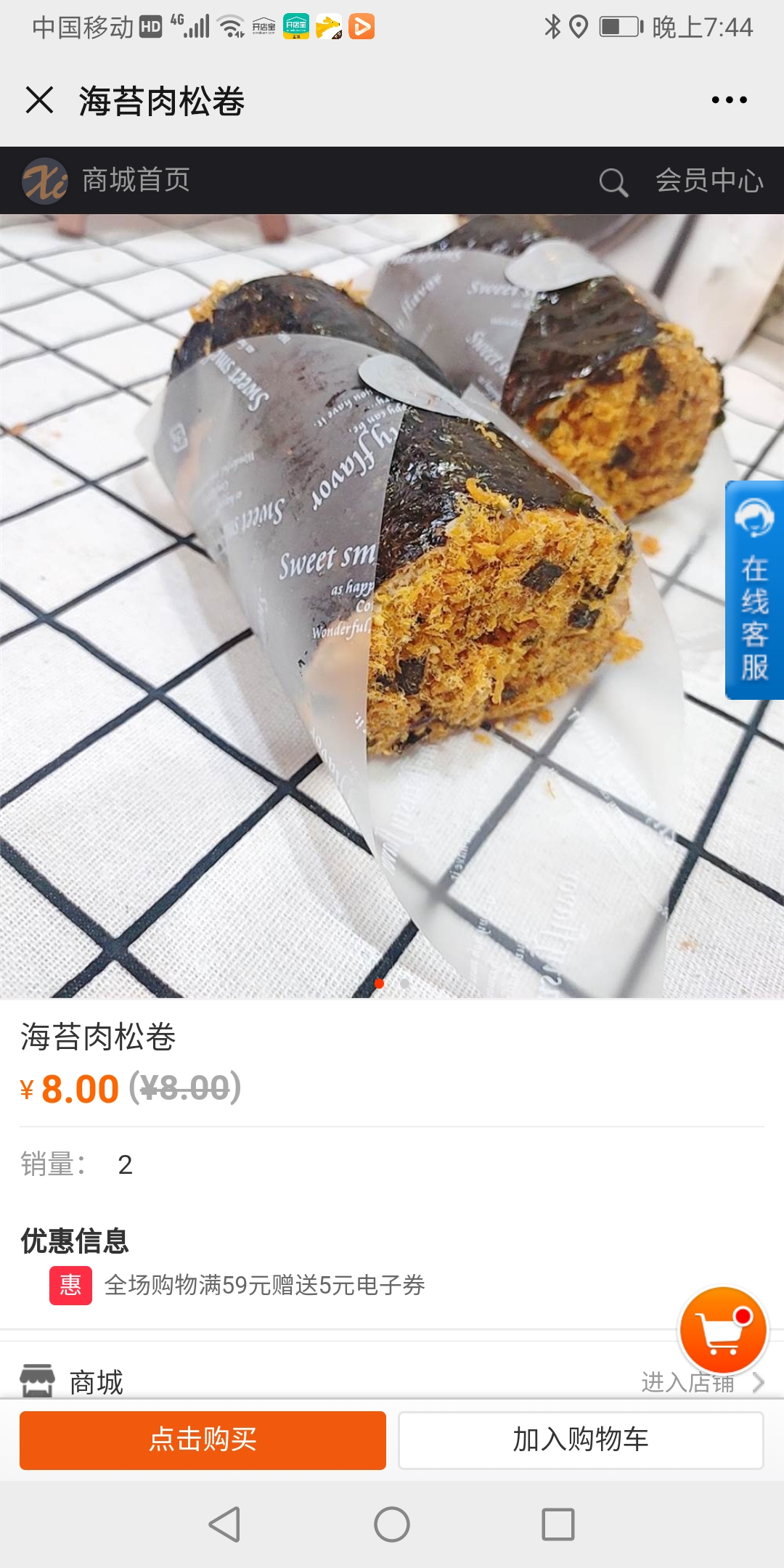Return to the phone home screen
Image resolution: width=784 pixels, height=1568 pixels.
(392, 1524)
